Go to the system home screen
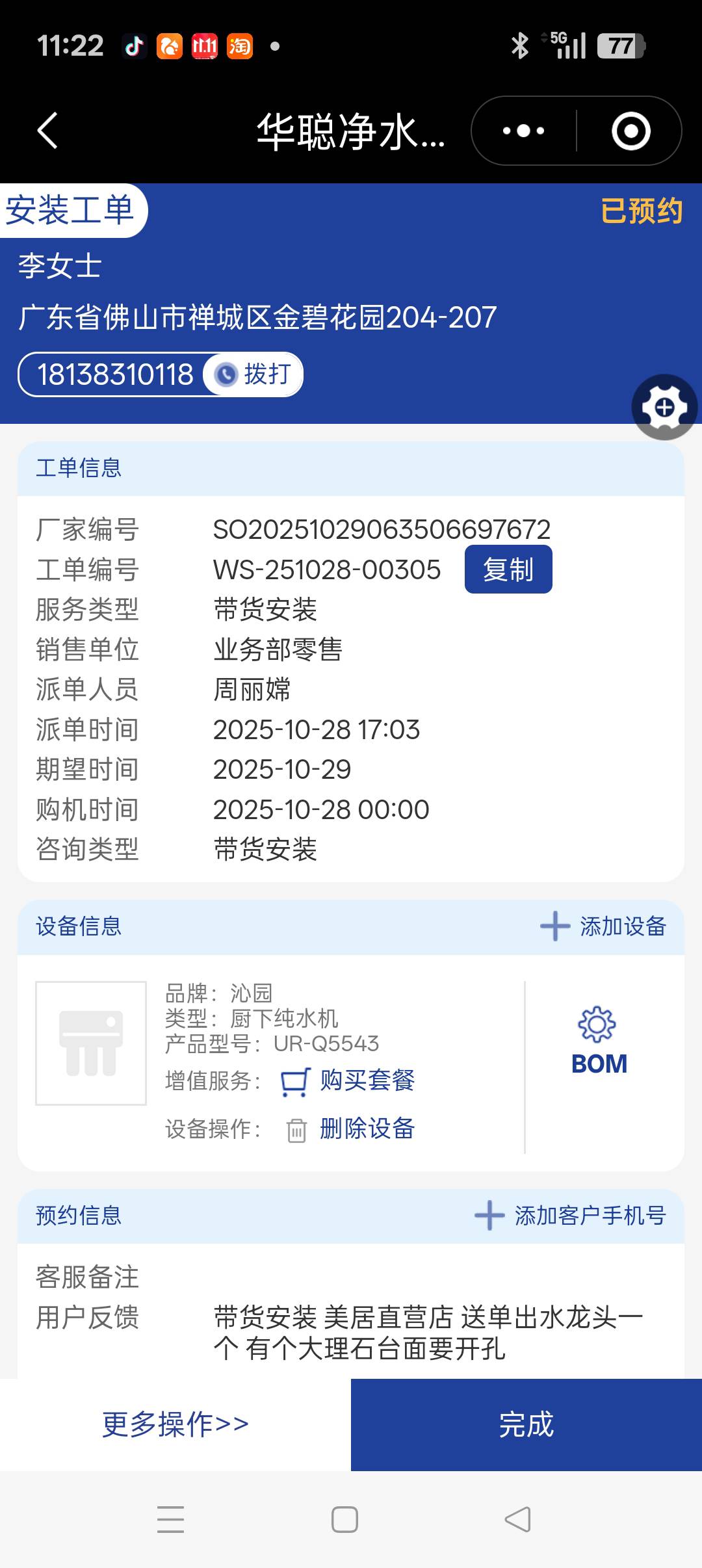Image resolution: width=702 pixels, height=1568 pixels. [x=344, y=1519]
